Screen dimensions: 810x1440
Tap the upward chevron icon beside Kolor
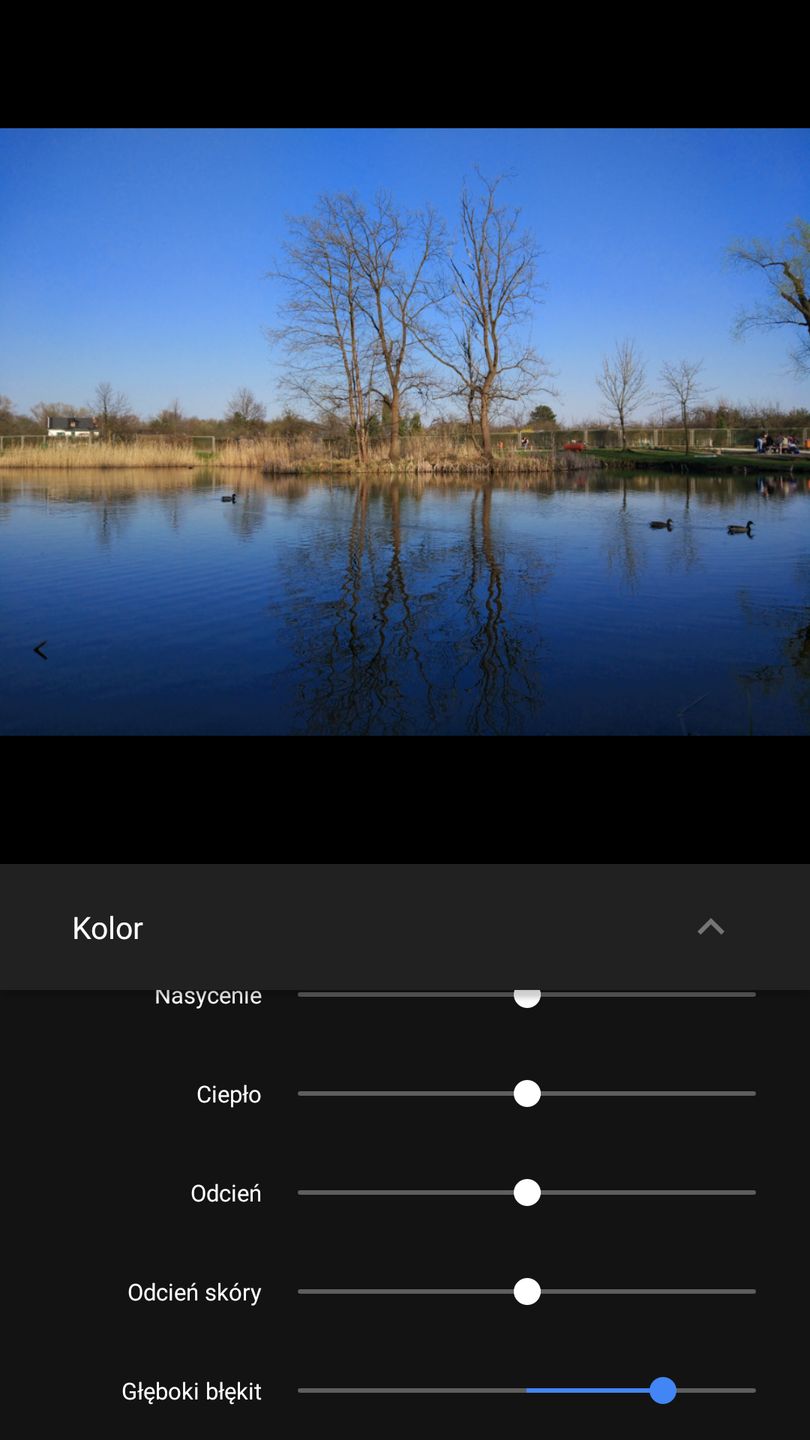(710, 927)
